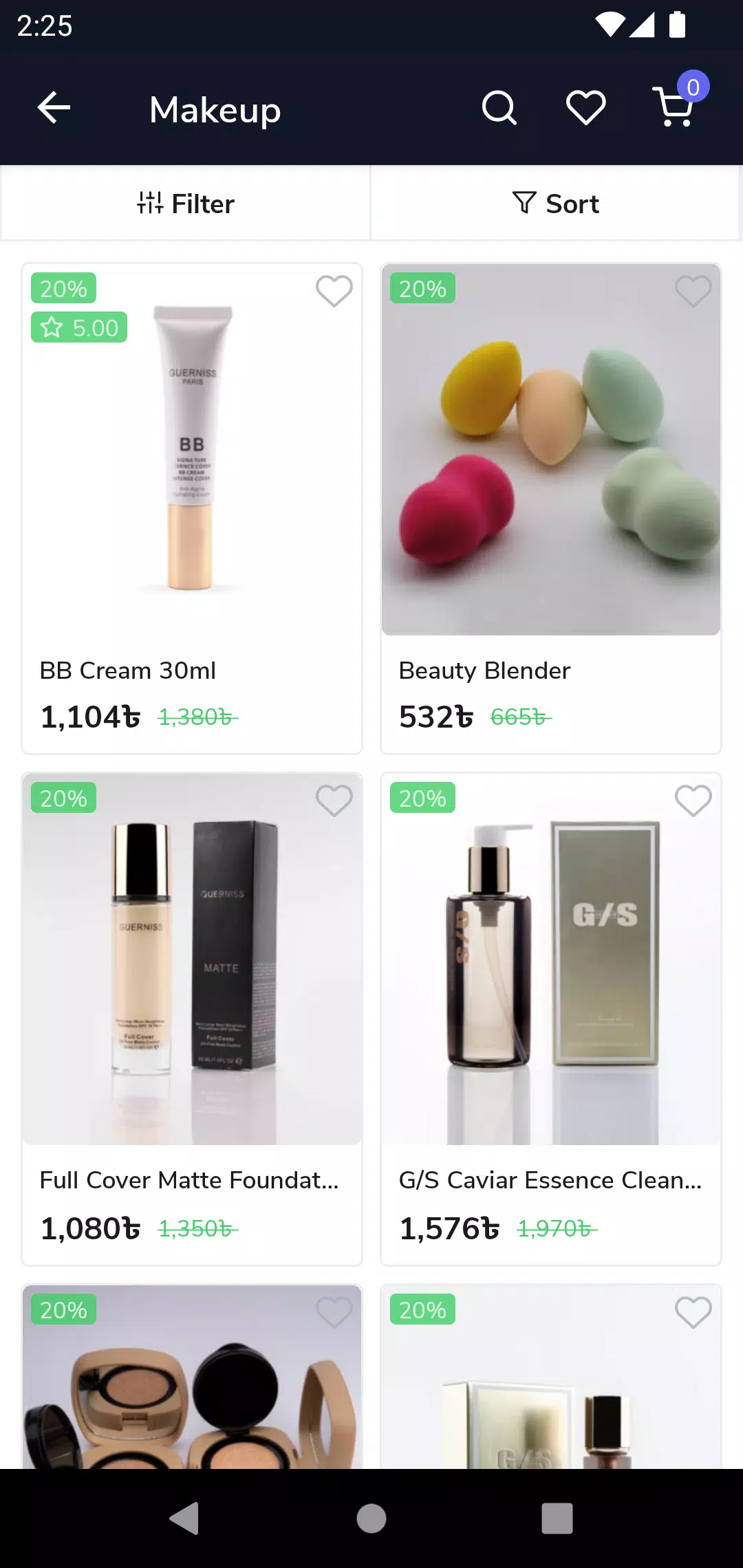Save Full Cover Matte Foundation to wishlist
The height and width of the screenshot is (1568, 743).
334,801
